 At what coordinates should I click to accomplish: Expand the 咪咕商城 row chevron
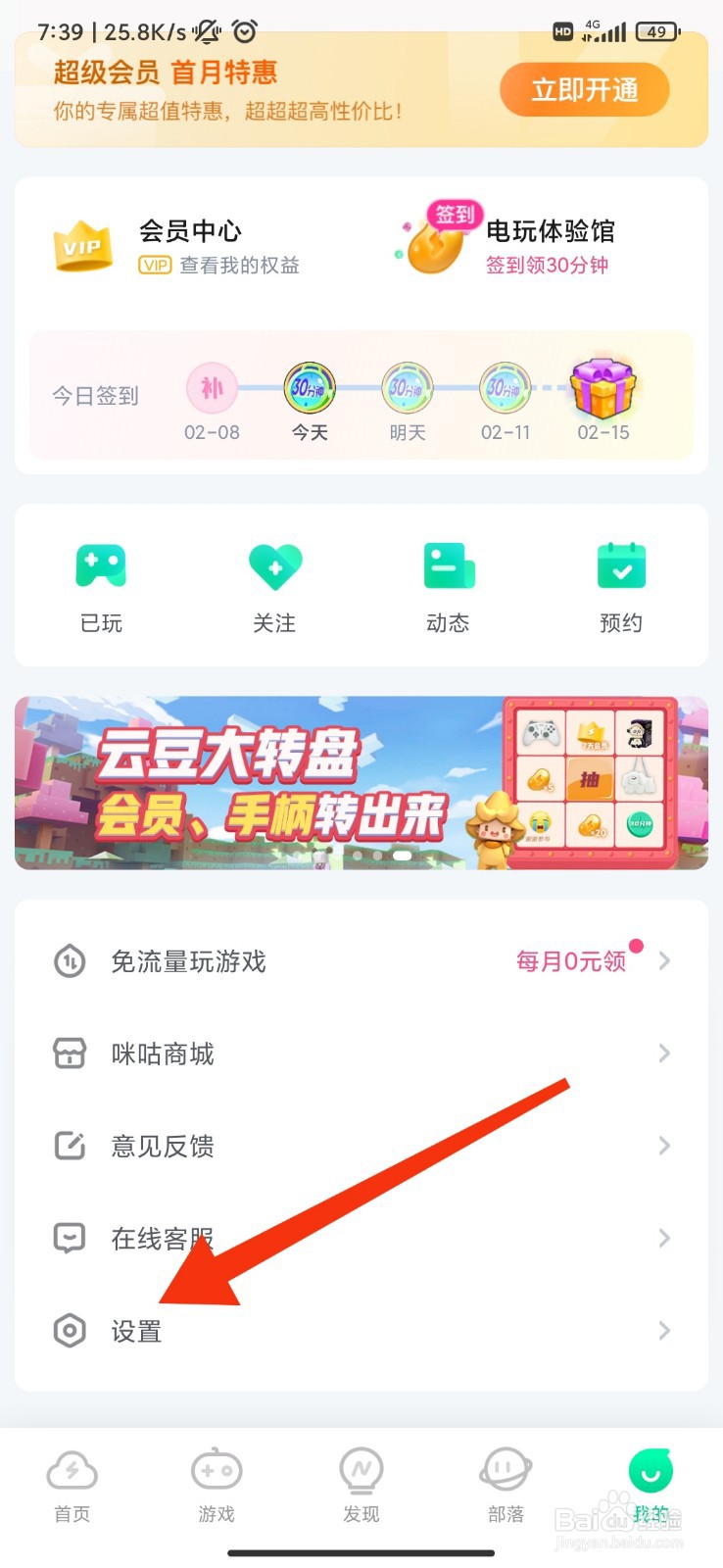click(665, 1053)
